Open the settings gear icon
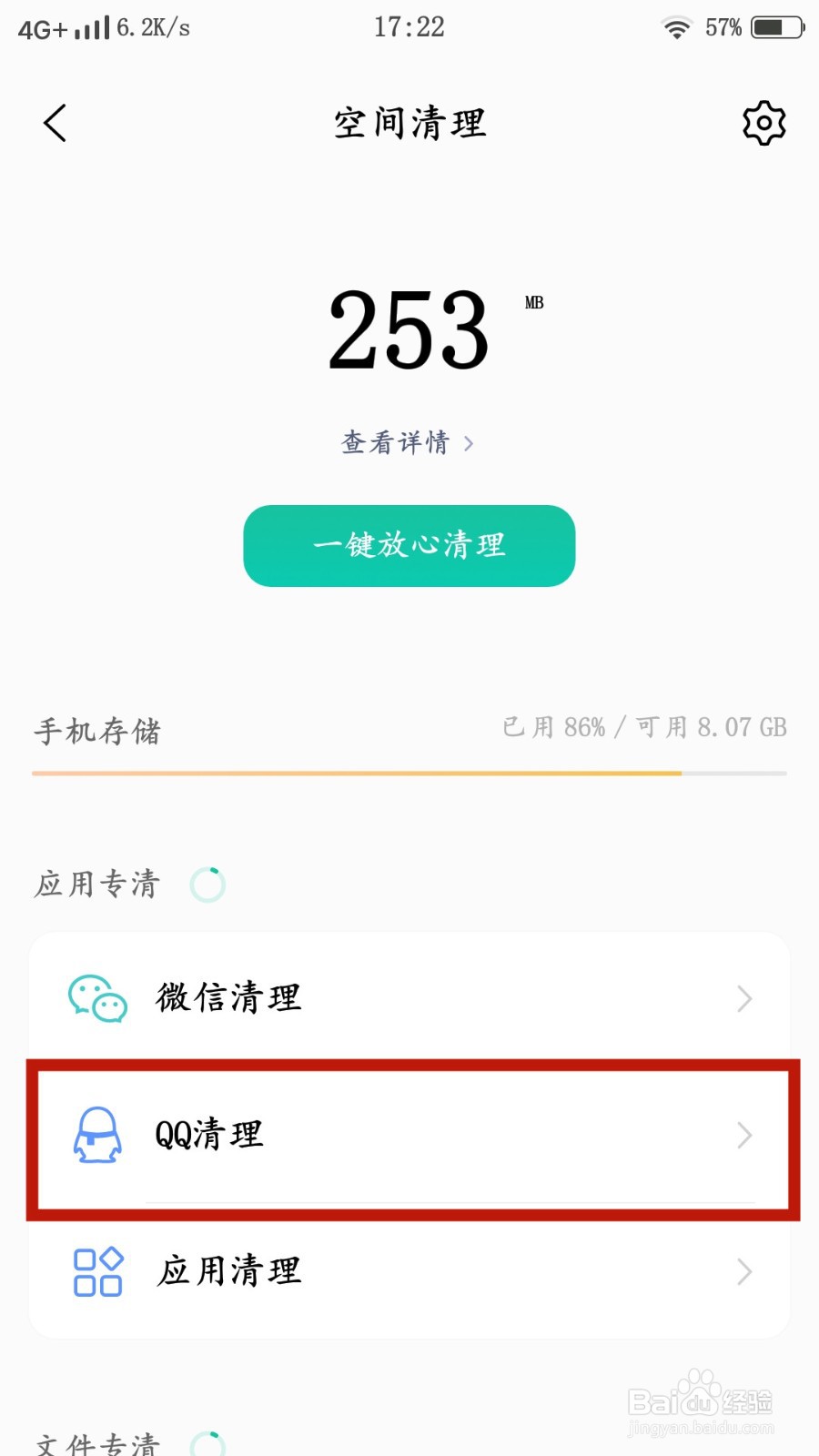Image resolution: width=819 pixels, height=1456 pixels. [x=763, y=123]
